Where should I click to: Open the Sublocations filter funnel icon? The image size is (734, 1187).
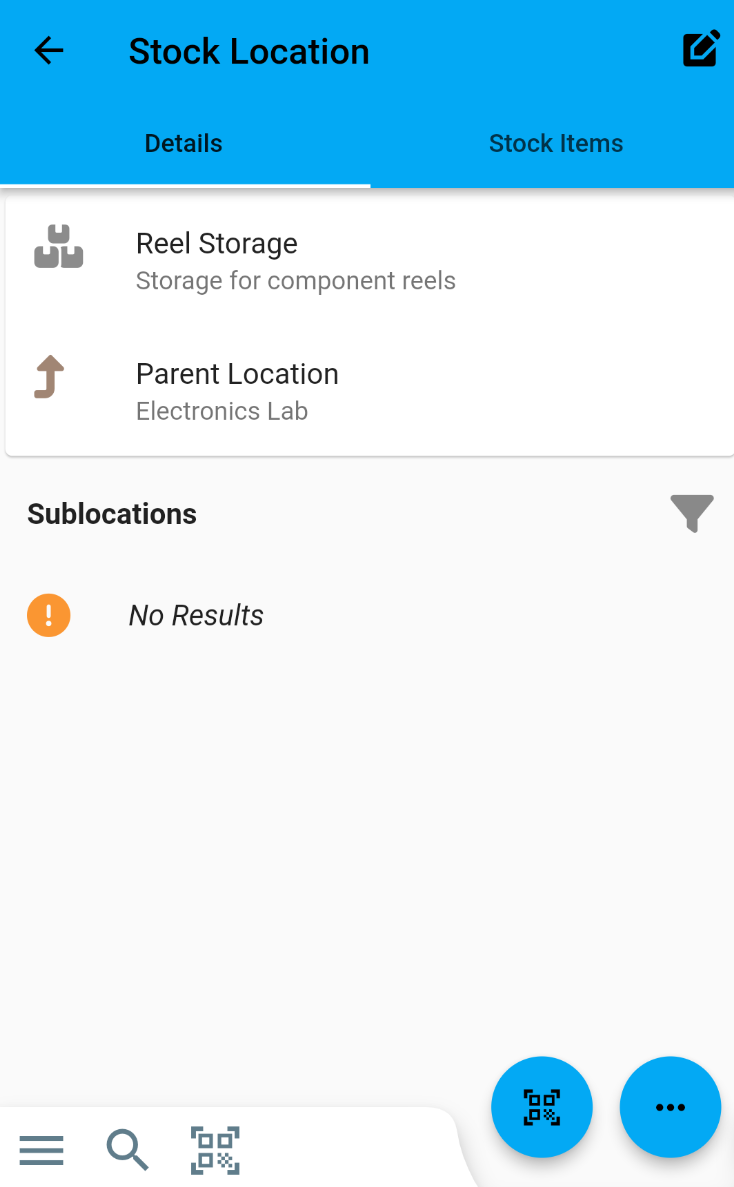tap(692, 513)
